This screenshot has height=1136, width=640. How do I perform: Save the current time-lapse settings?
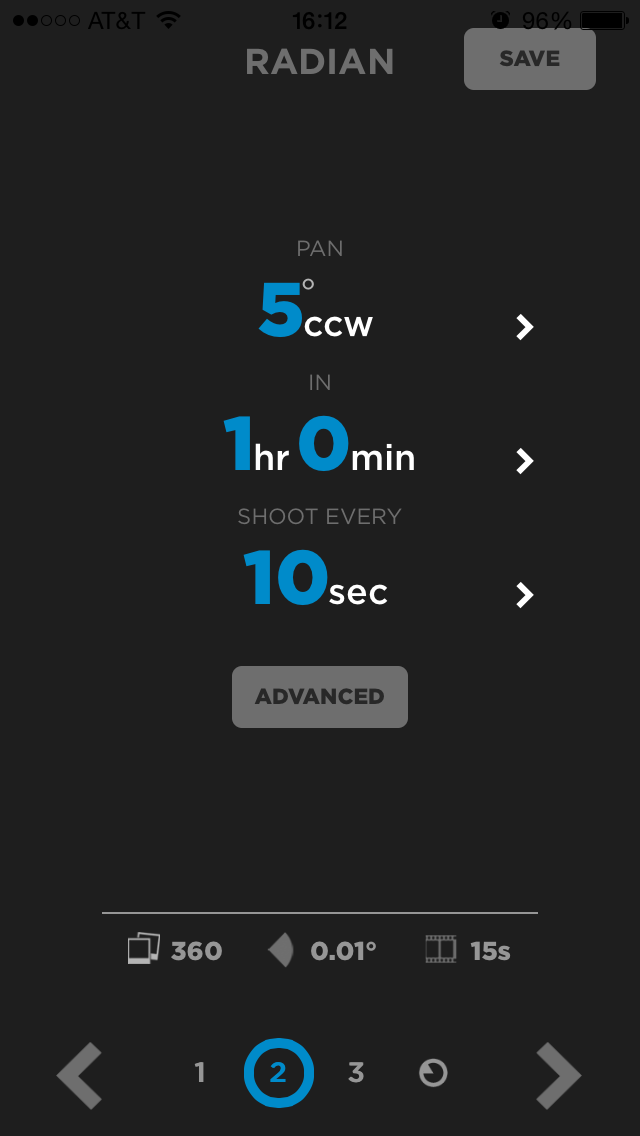click(x=529, y=59)
